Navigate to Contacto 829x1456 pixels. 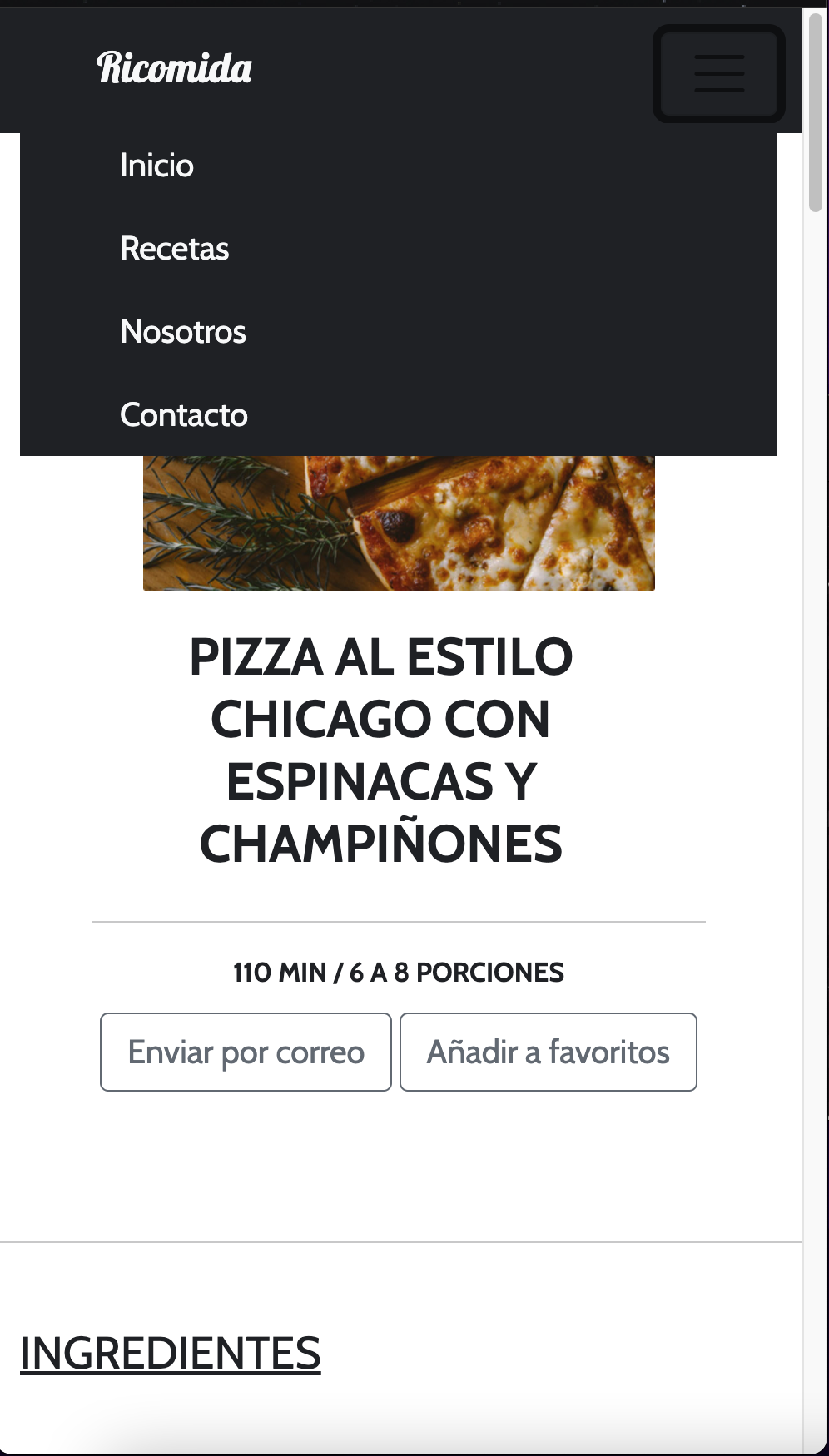(184, 415)
